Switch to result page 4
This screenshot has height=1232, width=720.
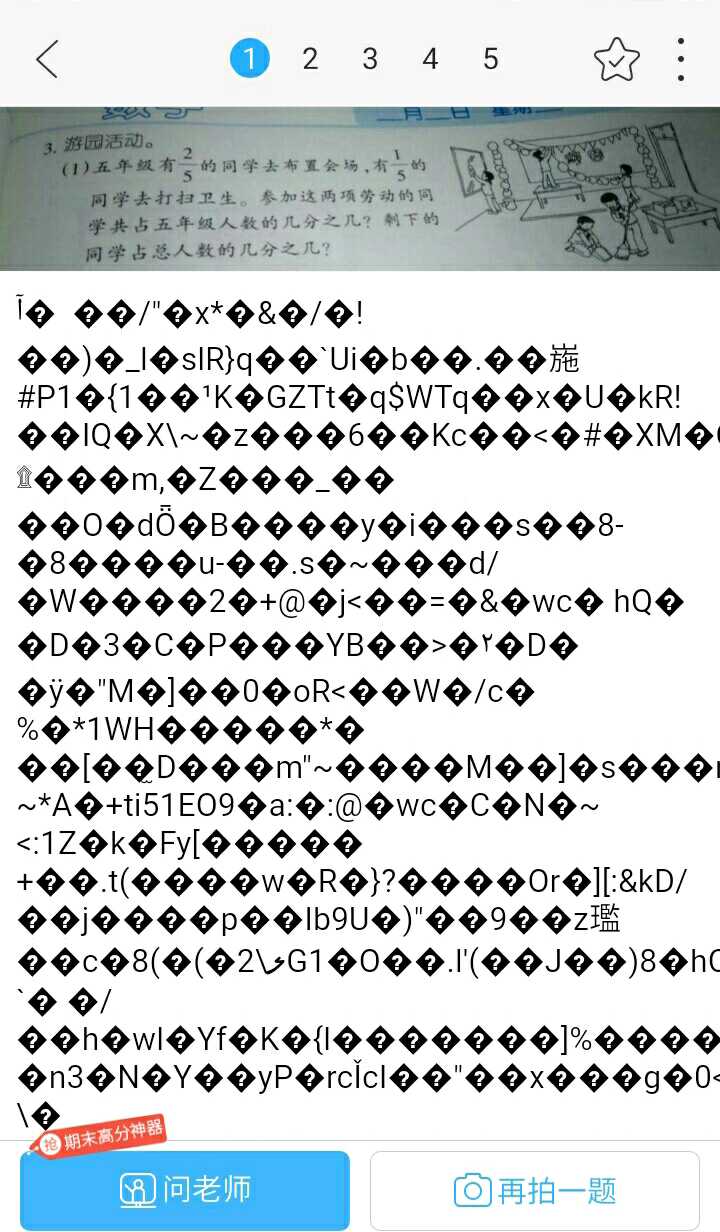430,60
